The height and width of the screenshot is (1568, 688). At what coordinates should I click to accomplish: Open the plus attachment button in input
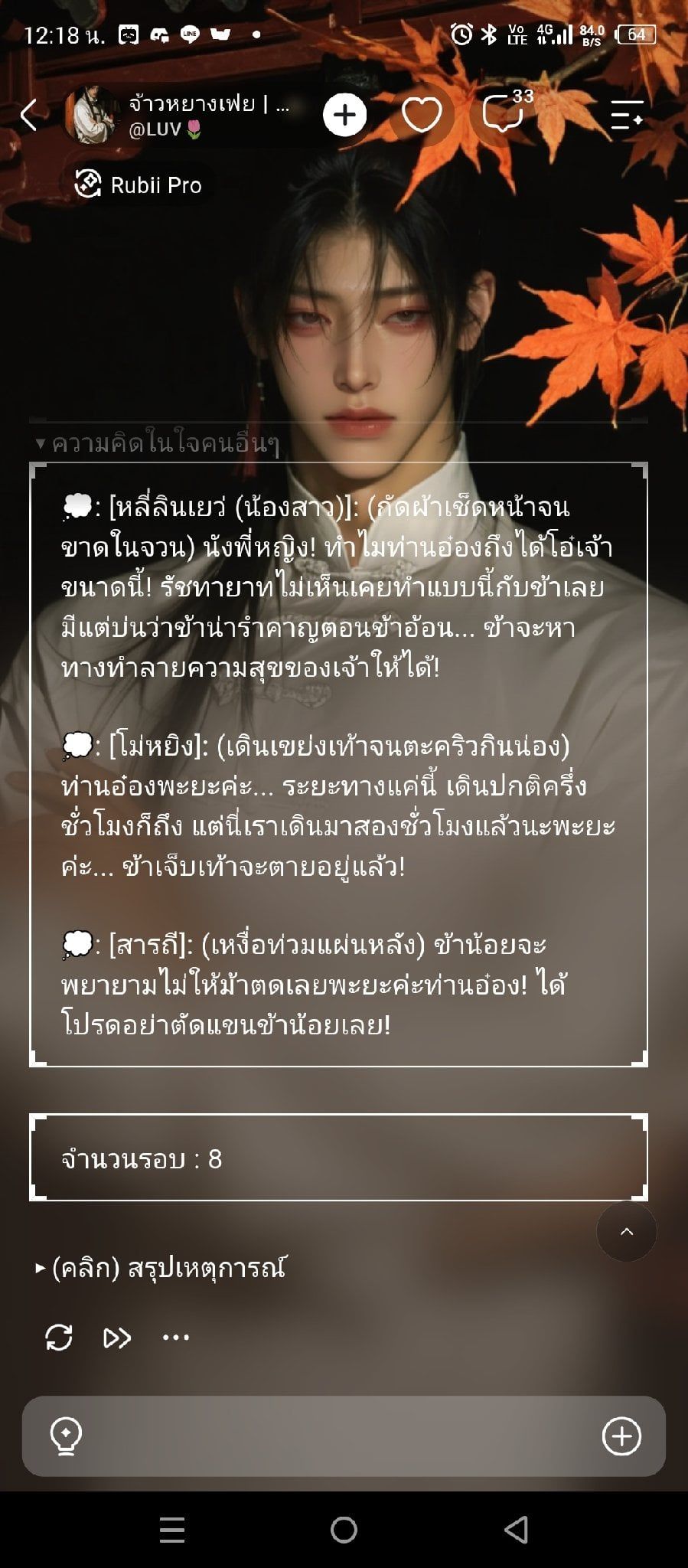click(x=621, y=1436)
